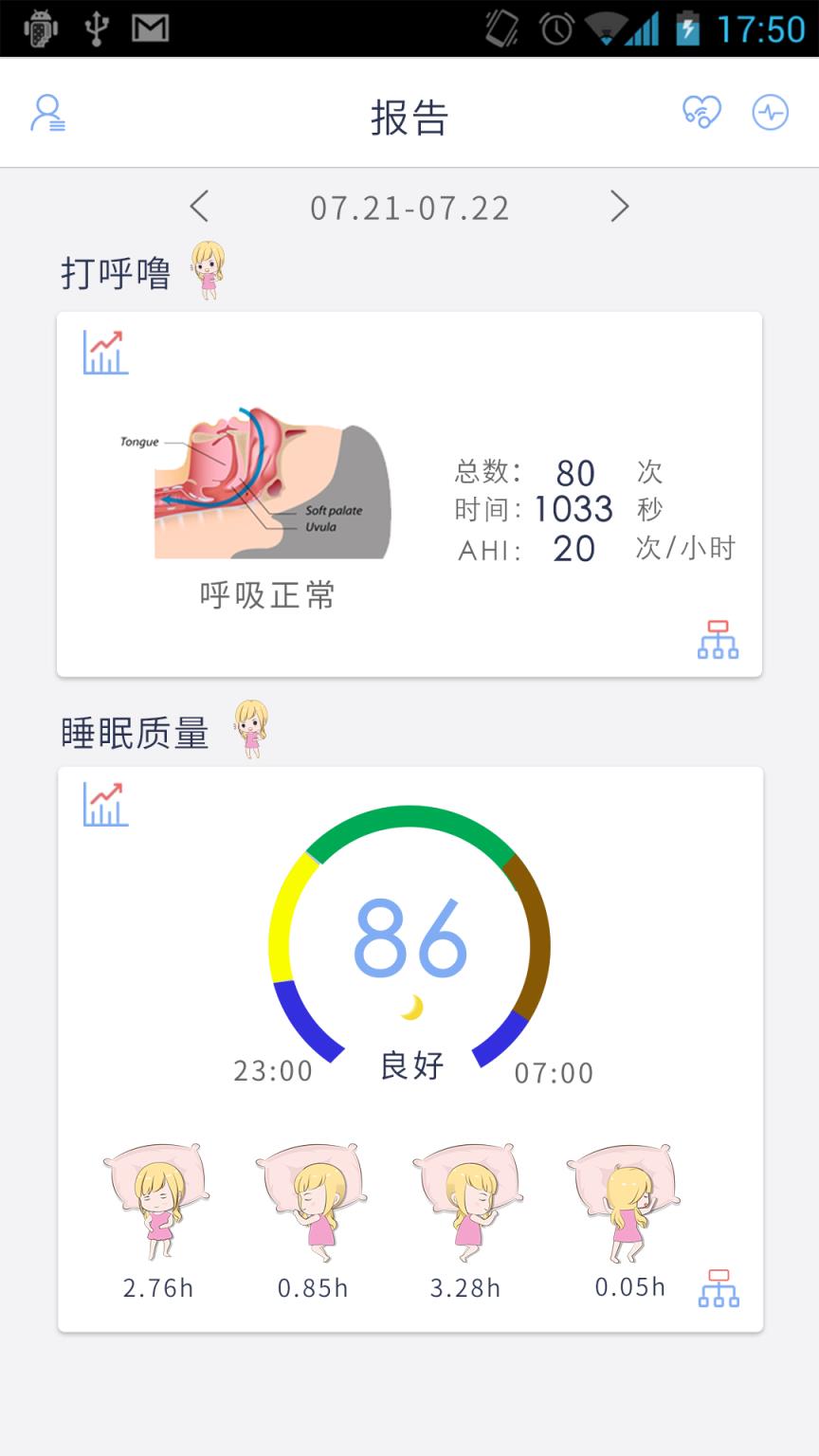Open the snoring trend chart icon

[x=104, y=352]
